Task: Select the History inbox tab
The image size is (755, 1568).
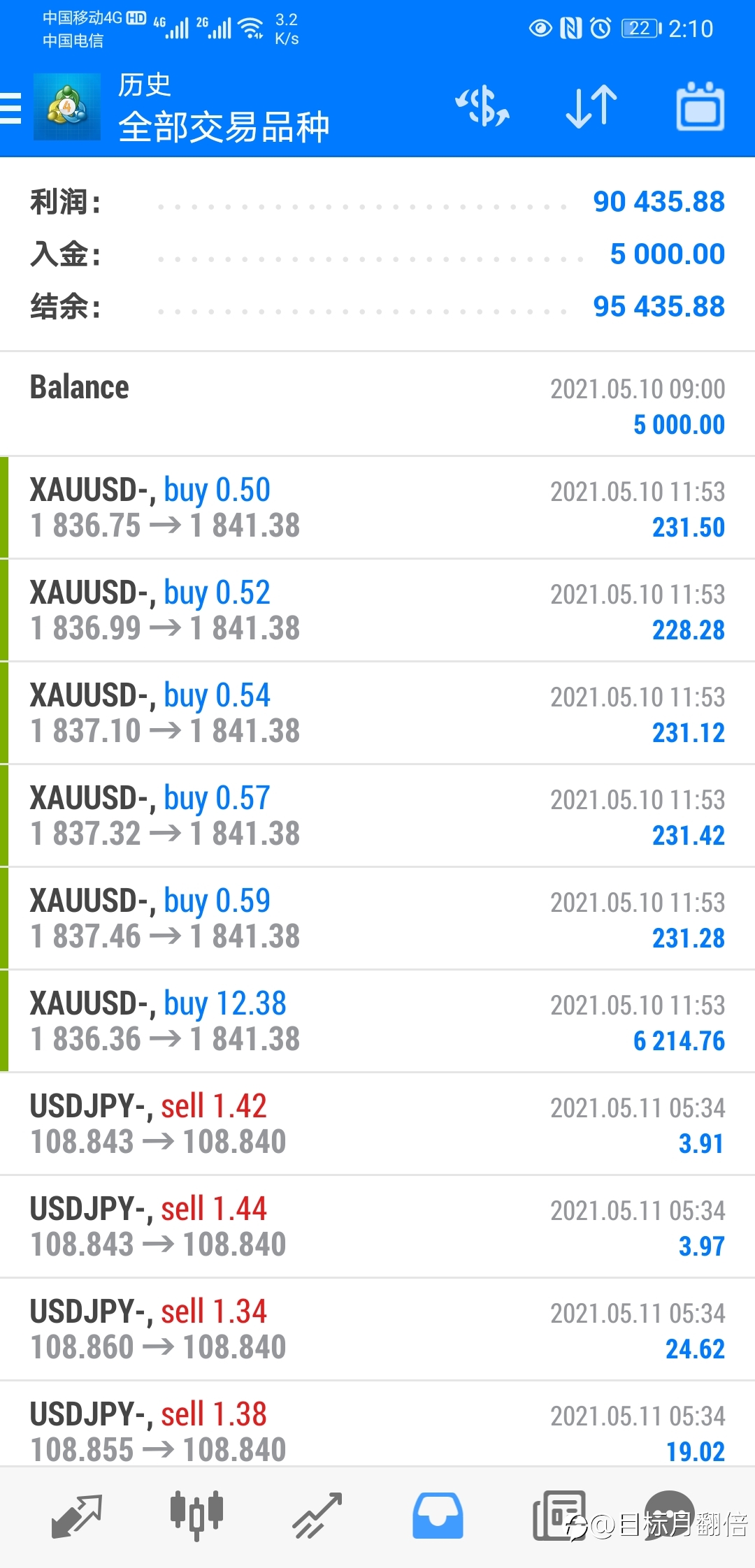Action: (x=438, y=1516)
